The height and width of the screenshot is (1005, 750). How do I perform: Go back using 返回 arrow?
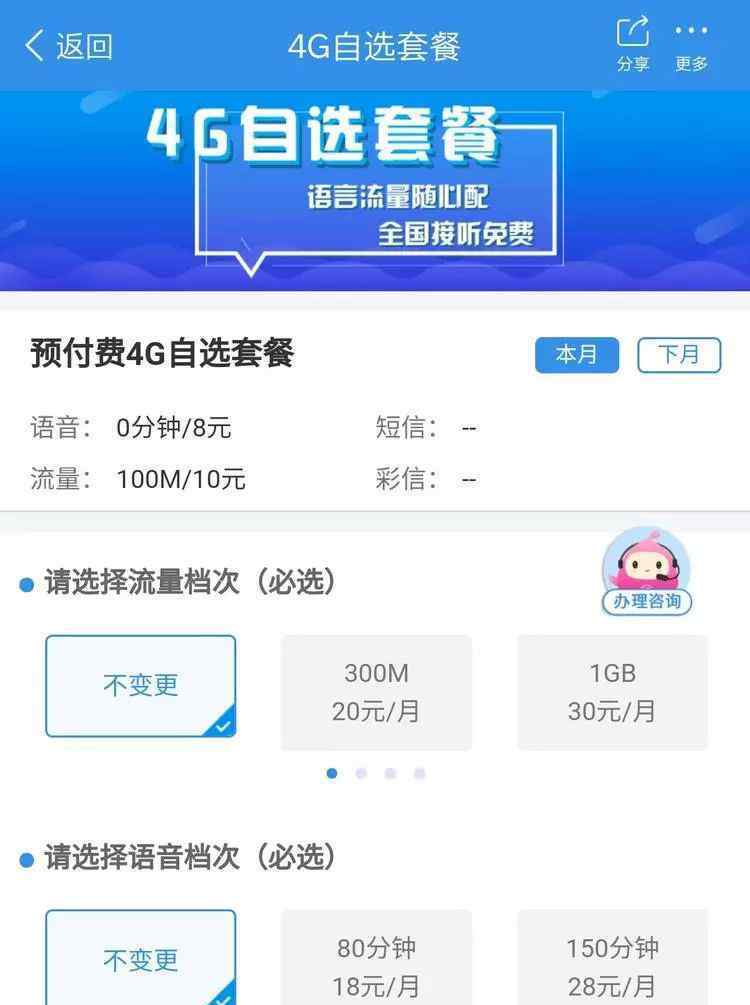tap(68, 46)
